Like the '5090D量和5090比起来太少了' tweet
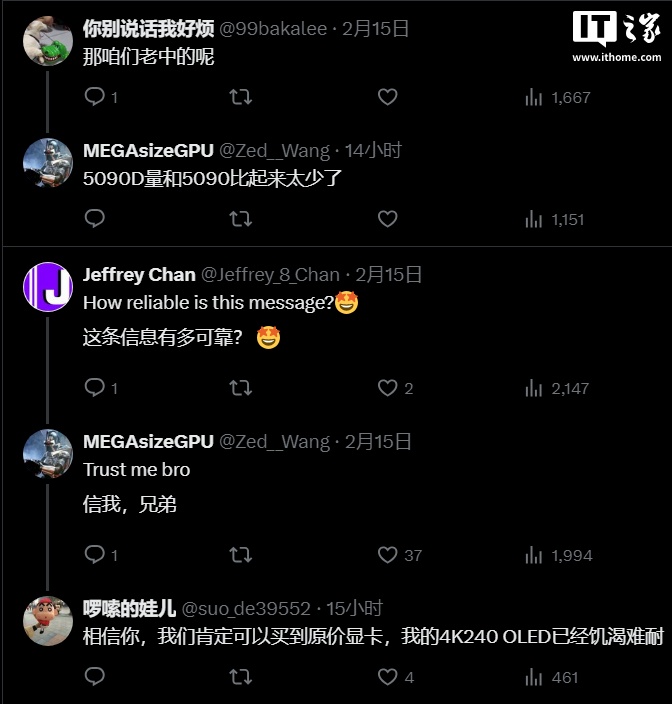Image resolution: width=672 pixels, height=704 pixels. click(x=387, y=218)
